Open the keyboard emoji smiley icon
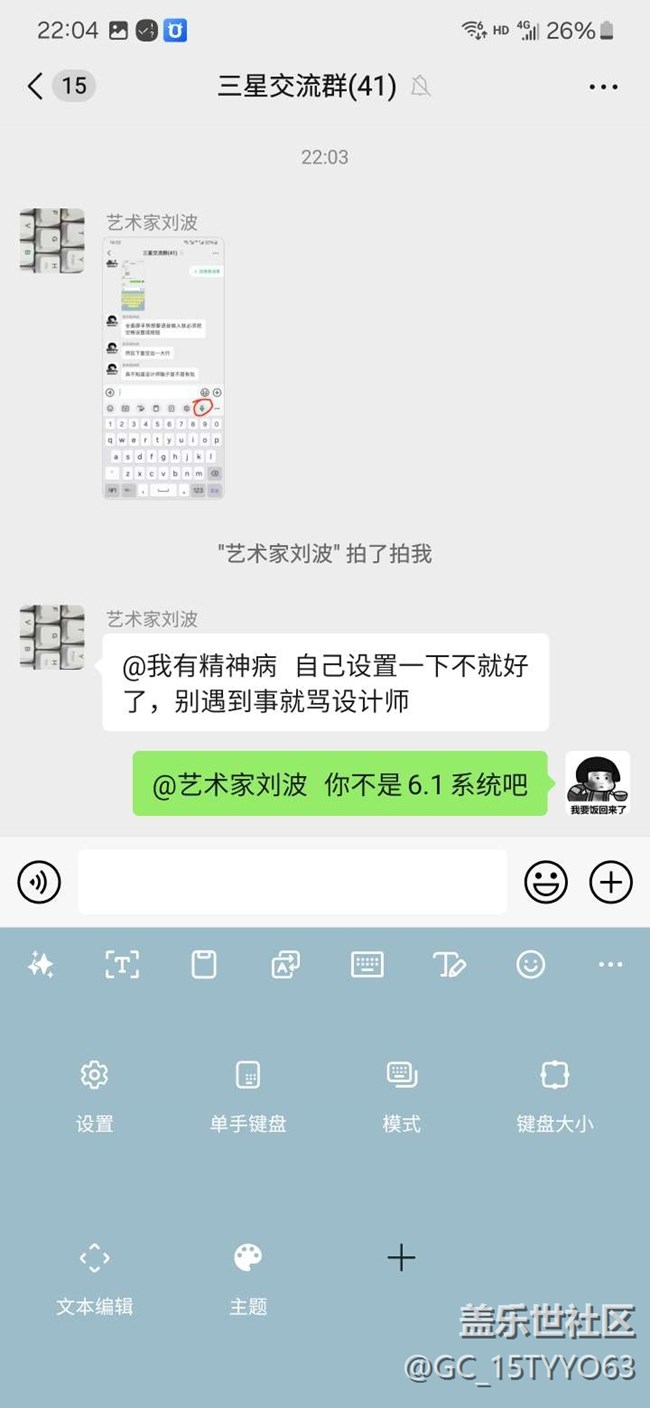Image resolution: width=650 pixels, height=1408 pixels. (530, 964)
